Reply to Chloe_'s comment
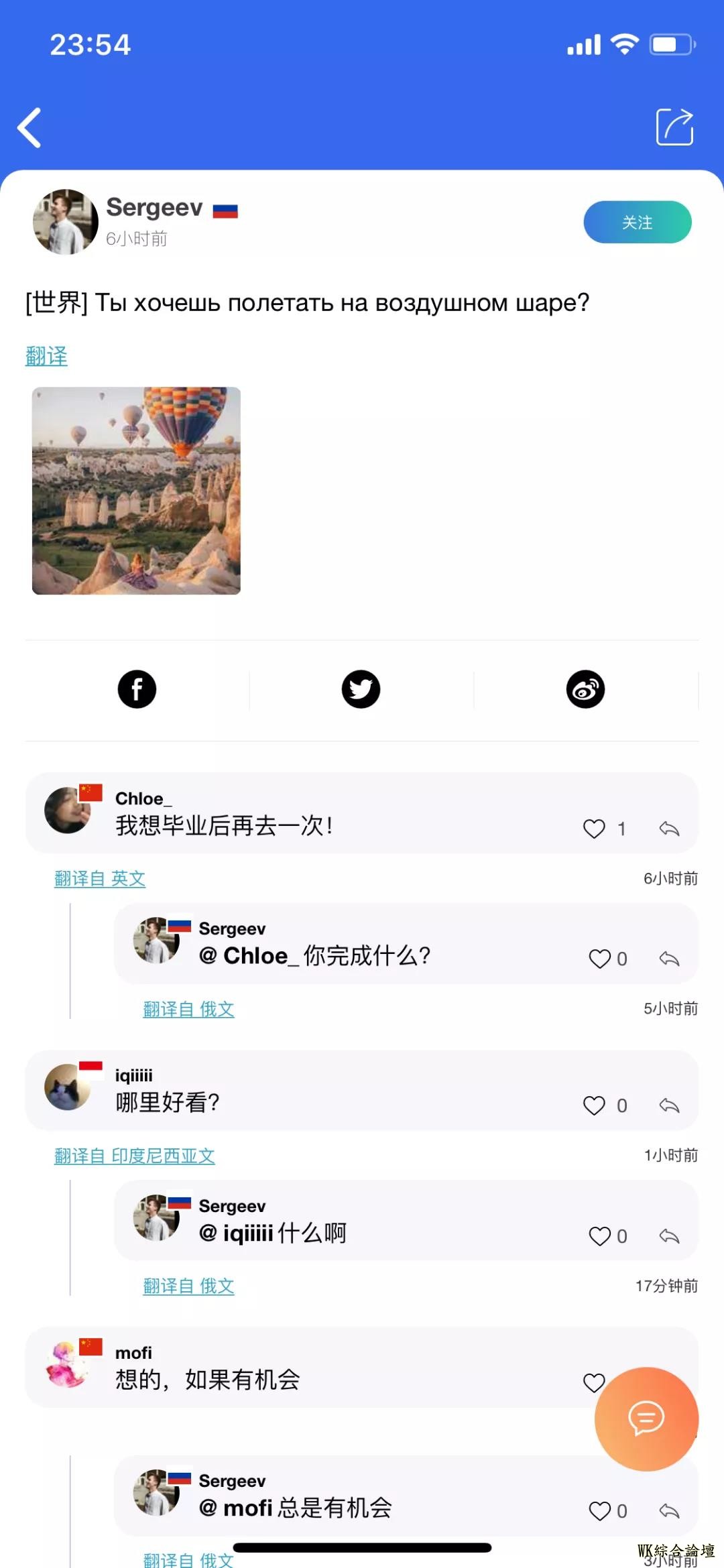 click(x=669, y=829)
